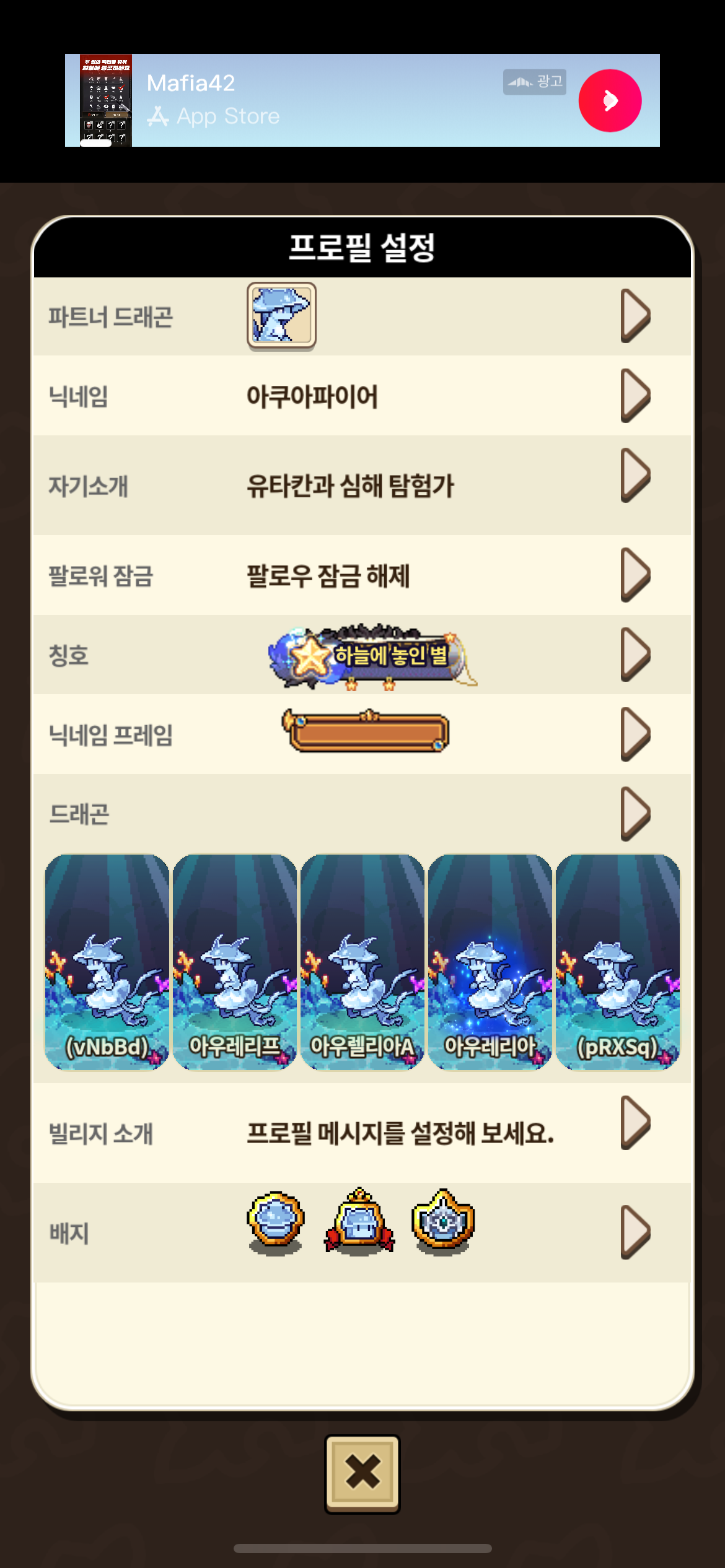This screenshot has height=1568, width=725.
Task: Open the 팔로워 잠금 setting
Action: 635,575
